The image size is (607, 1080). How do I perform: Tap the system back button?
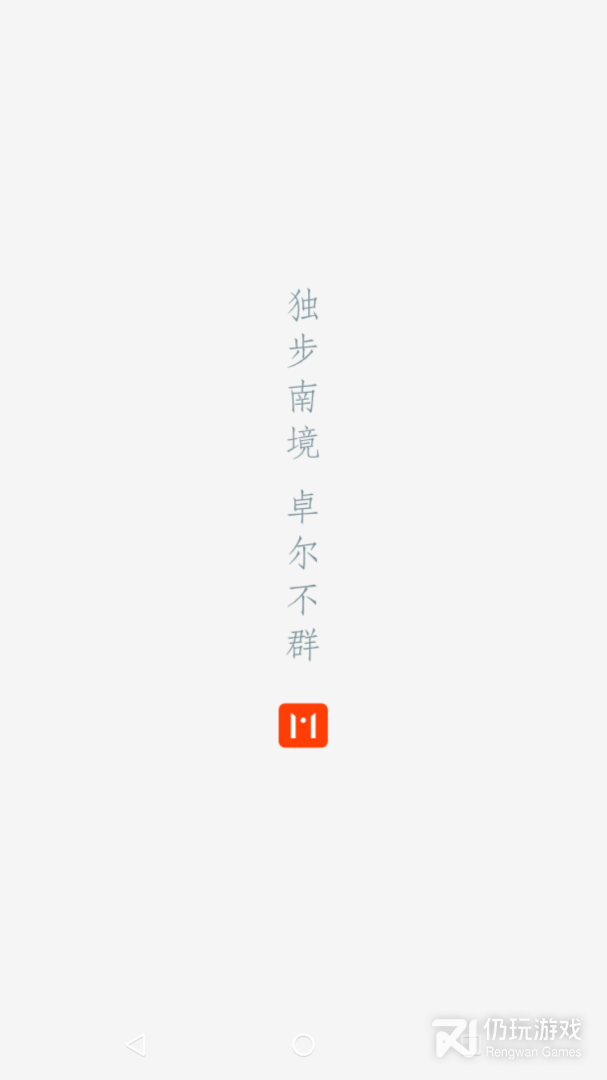(x=136, y=1045)
